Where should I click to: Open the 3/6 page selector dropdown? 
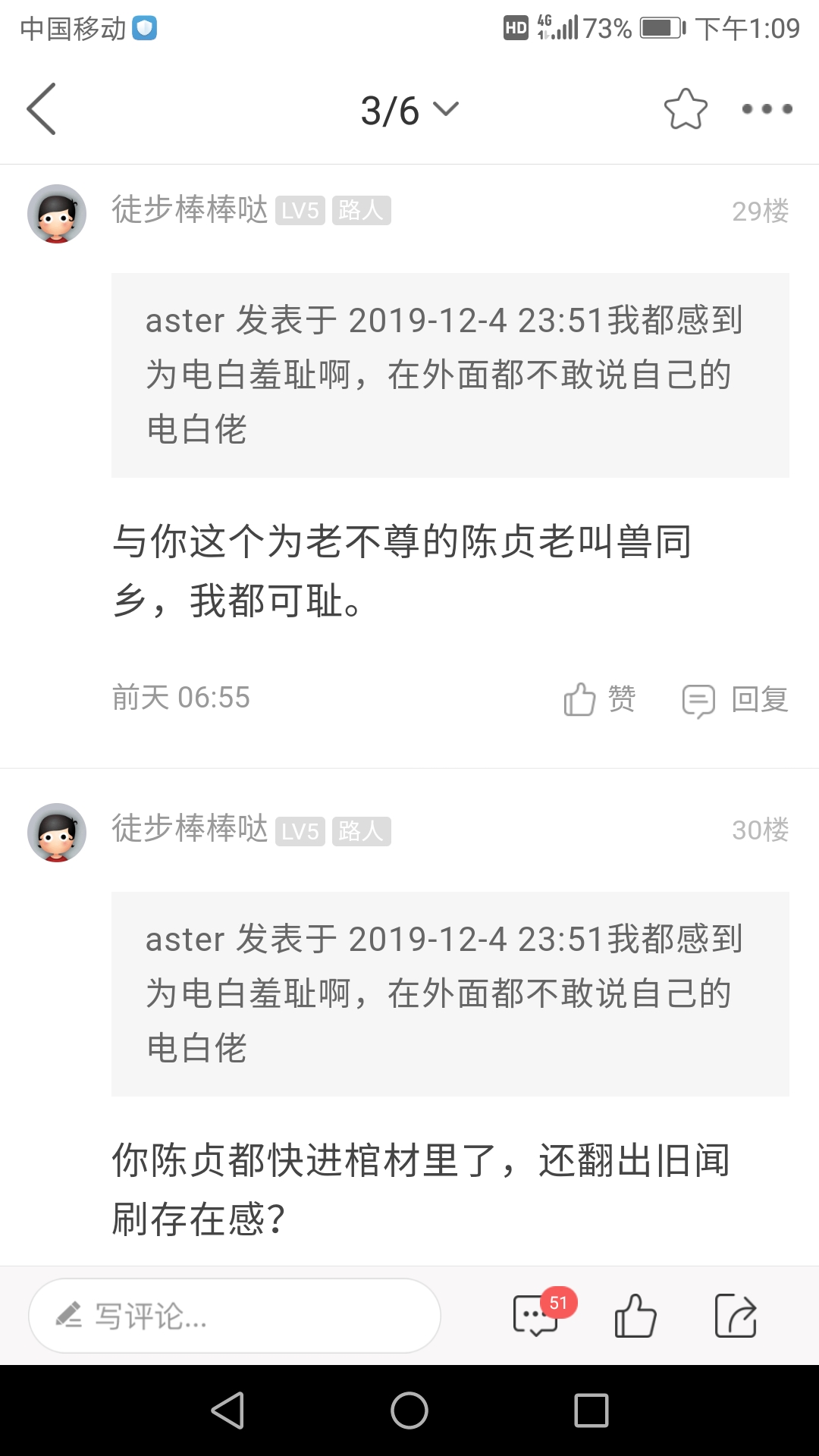pos(409,111)
